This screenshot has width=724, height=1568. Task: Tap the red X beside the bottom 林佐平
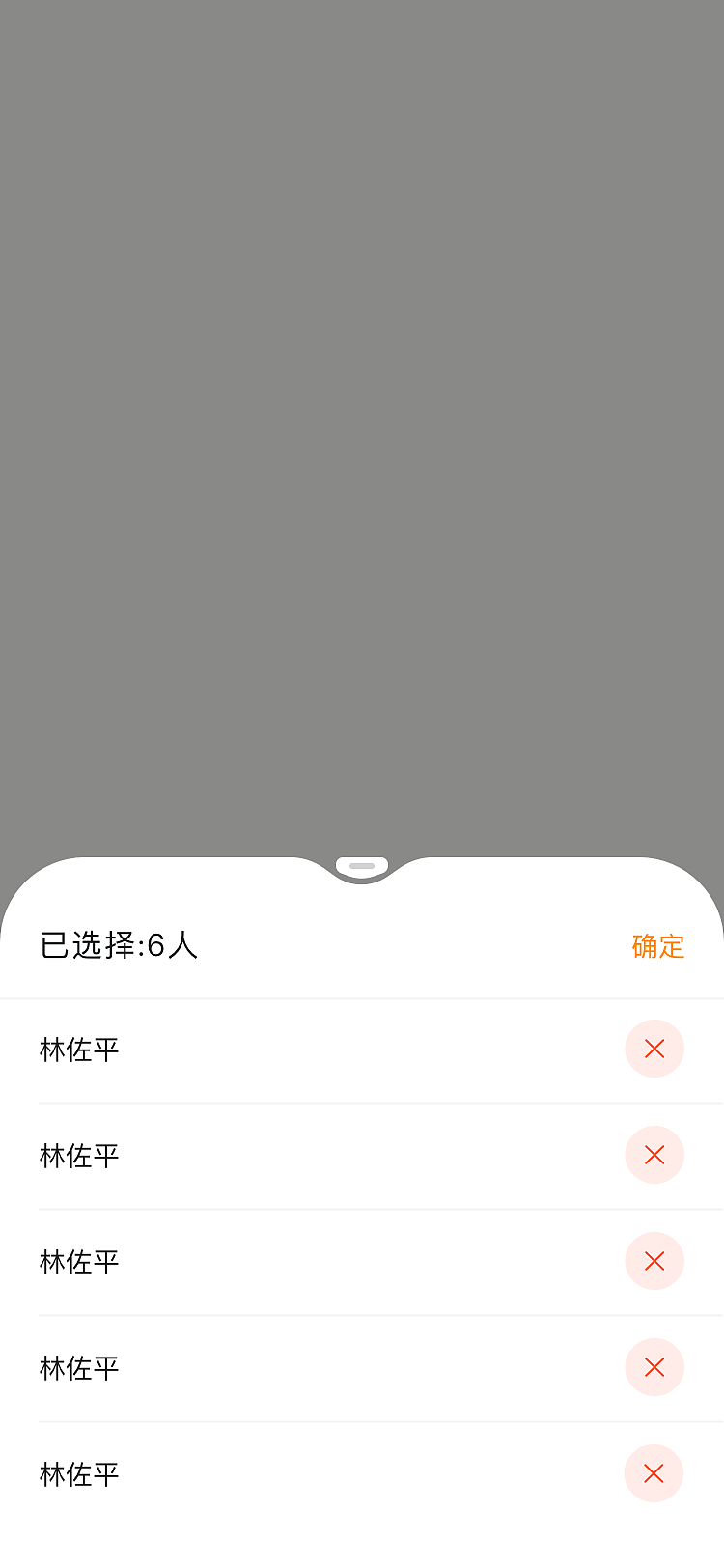point(654,1473)
